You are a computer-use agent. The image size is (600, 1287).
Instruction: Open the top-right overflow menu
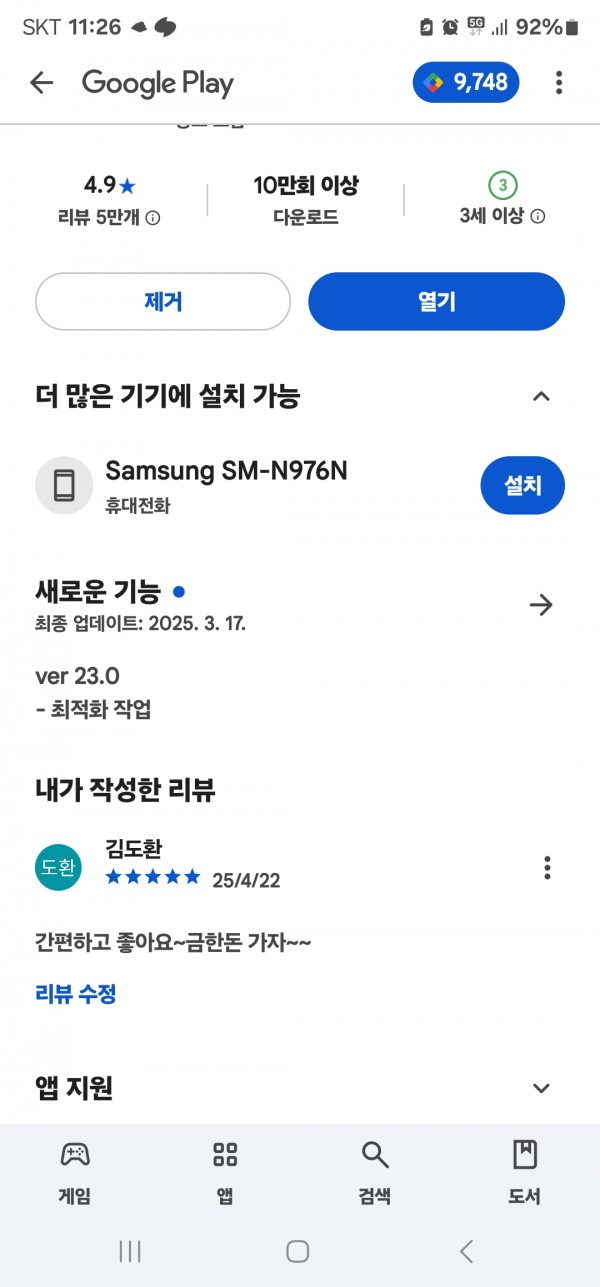[x=559, y=83]
